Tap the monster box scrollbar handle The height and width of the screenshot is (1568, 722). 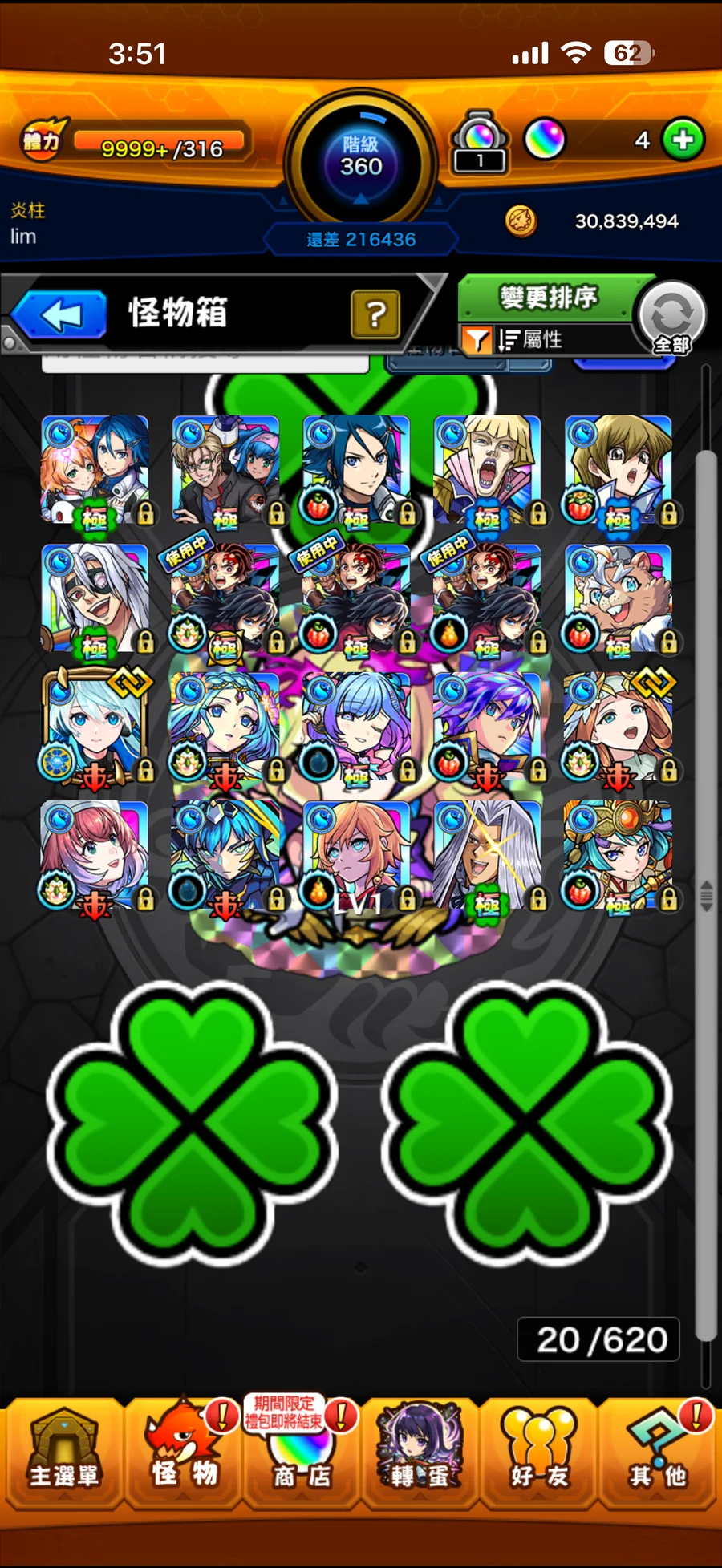click(706, 895)
